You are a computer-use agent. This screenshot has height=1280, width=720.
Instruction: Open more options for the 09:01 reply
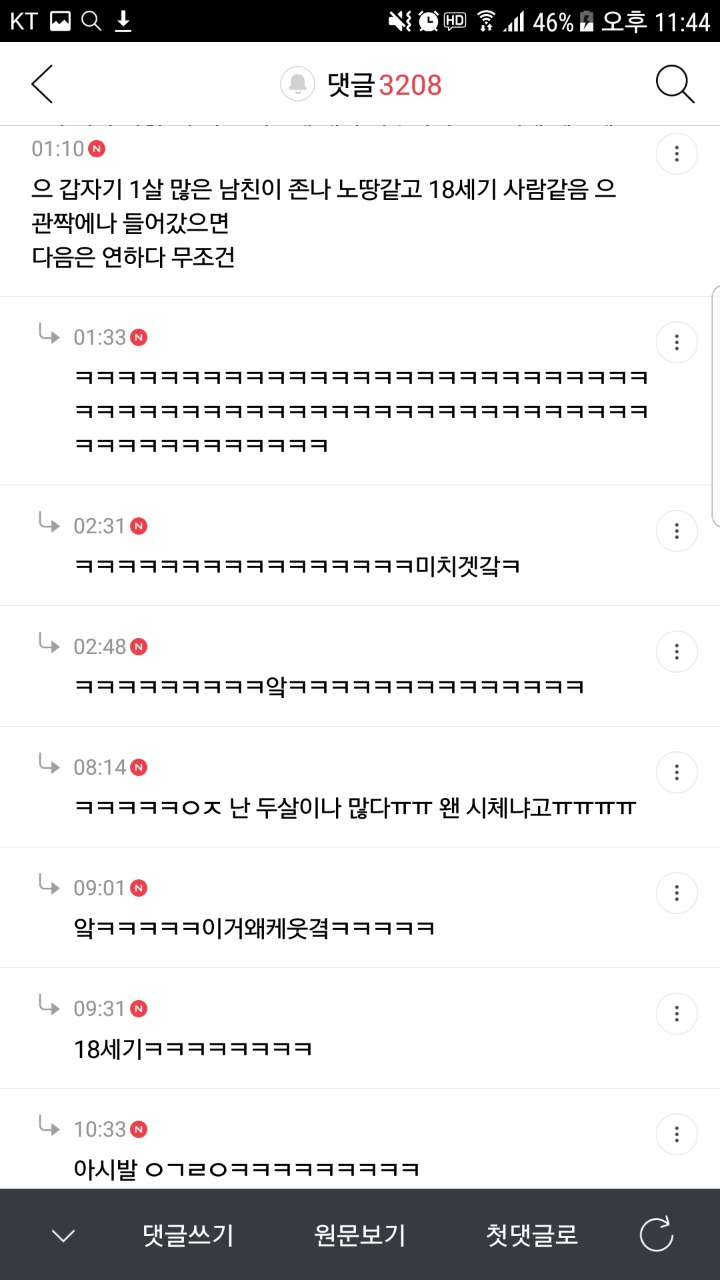(x=677, y=893)
